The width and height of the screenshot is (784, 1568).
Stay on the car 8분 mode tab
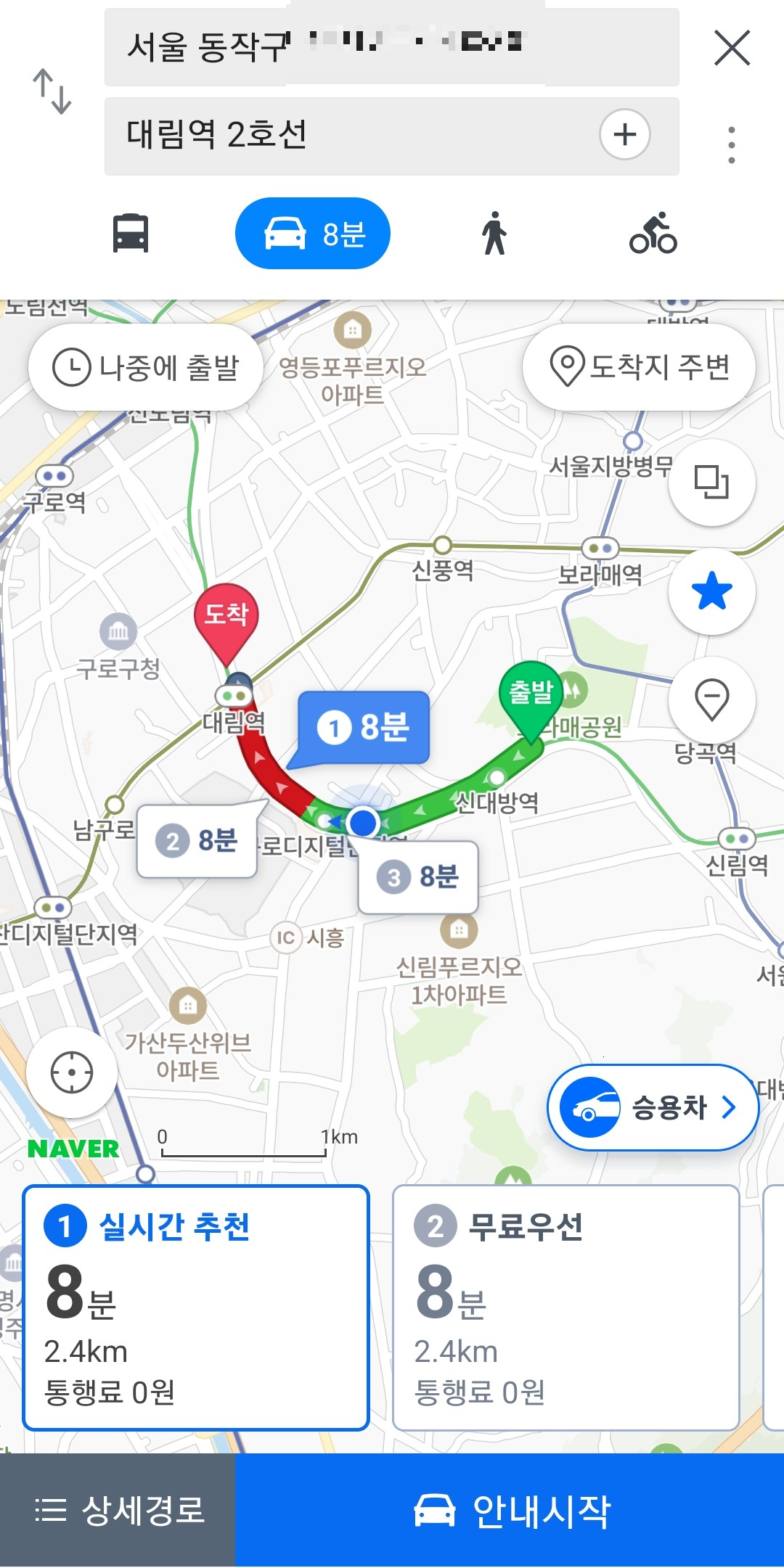(312, 233)
